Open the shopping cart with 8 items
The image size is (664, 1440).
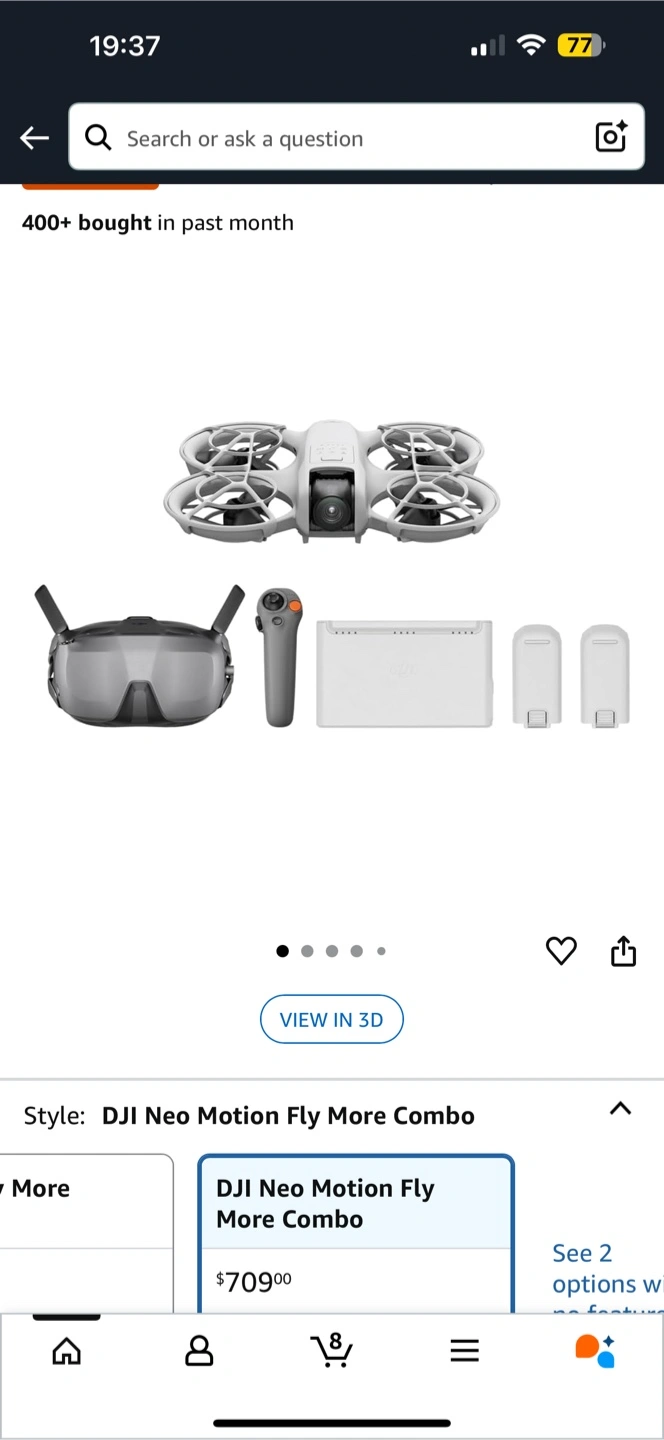click(331, 1349)
